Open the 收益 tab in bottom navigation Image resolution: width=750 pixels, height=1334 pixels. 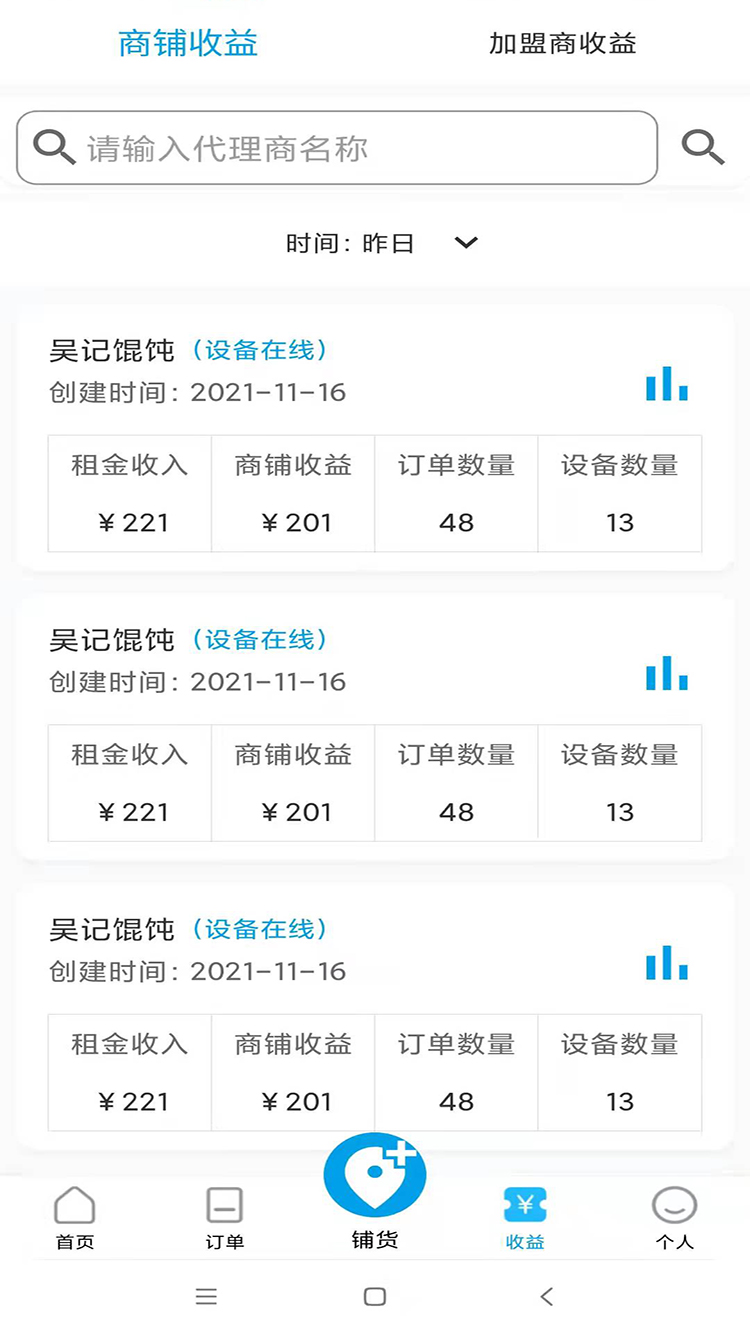[x=525, y=1217]
